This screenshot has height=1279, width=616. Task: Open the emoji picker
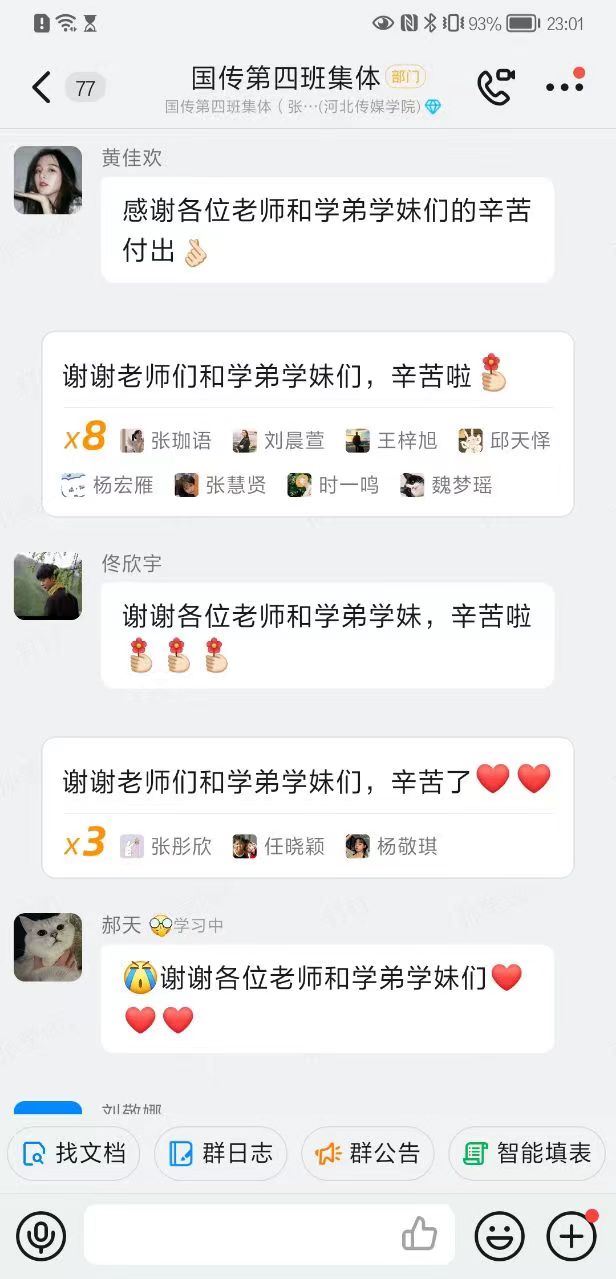click(x=499, y=1236)
